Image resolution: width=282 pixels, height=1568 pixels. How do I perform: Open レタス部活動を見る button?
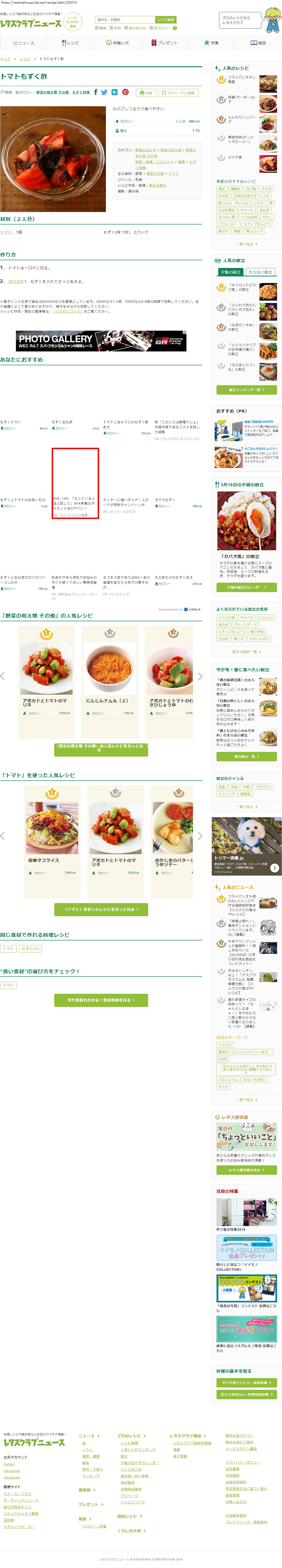pos(246,1170)
